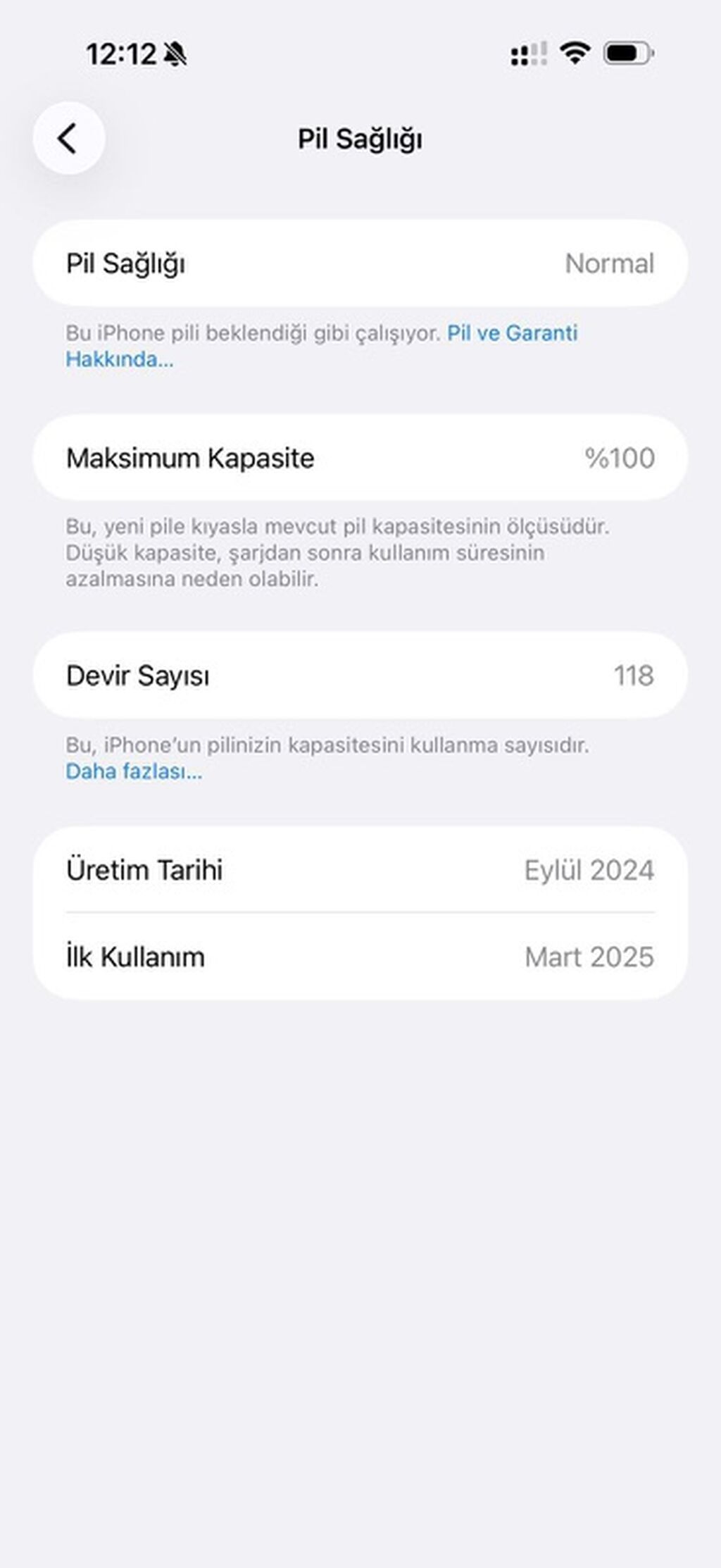Expand Daha fazlası for cycle count details
The width and height of the screenshot is (721, 1568).
[x=134, y=773]
